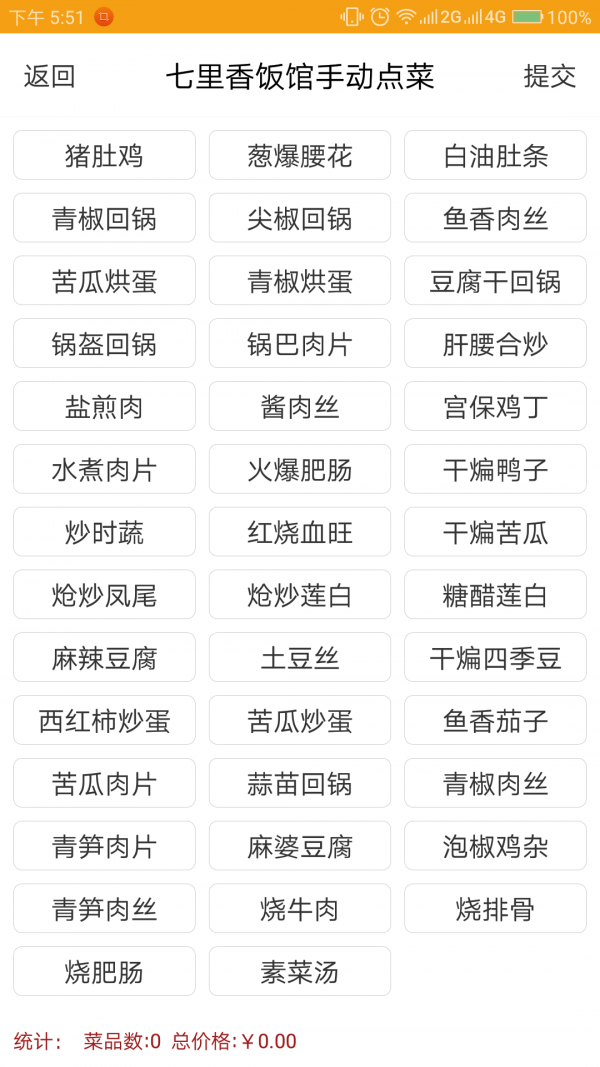Add 烧排骨 to the order
600x1067 pixels.
495,908
